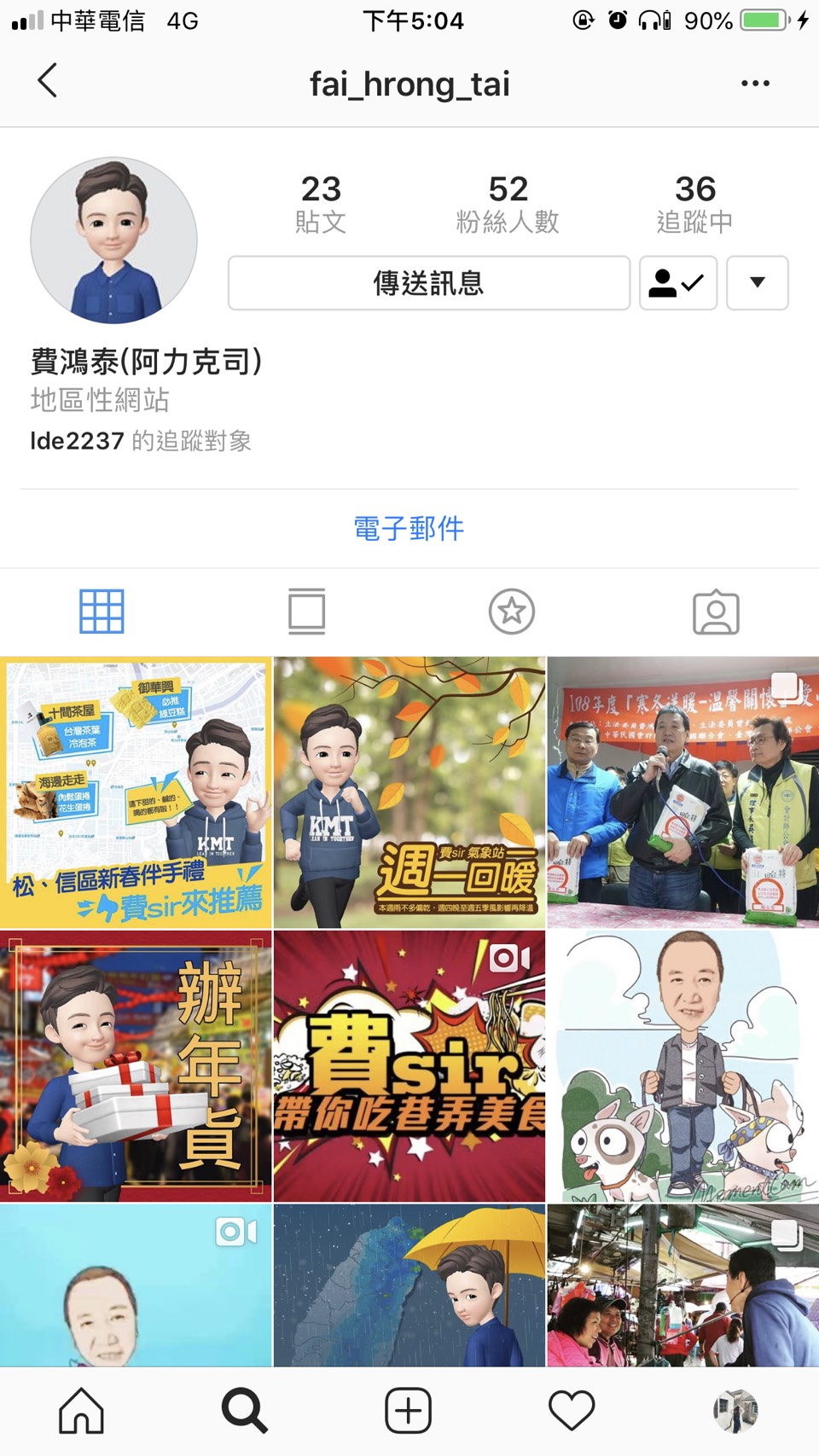The width and height of the screenshot is (819, 1456).
Task: Create a new post with plus icon
Action: (409, 1410)
